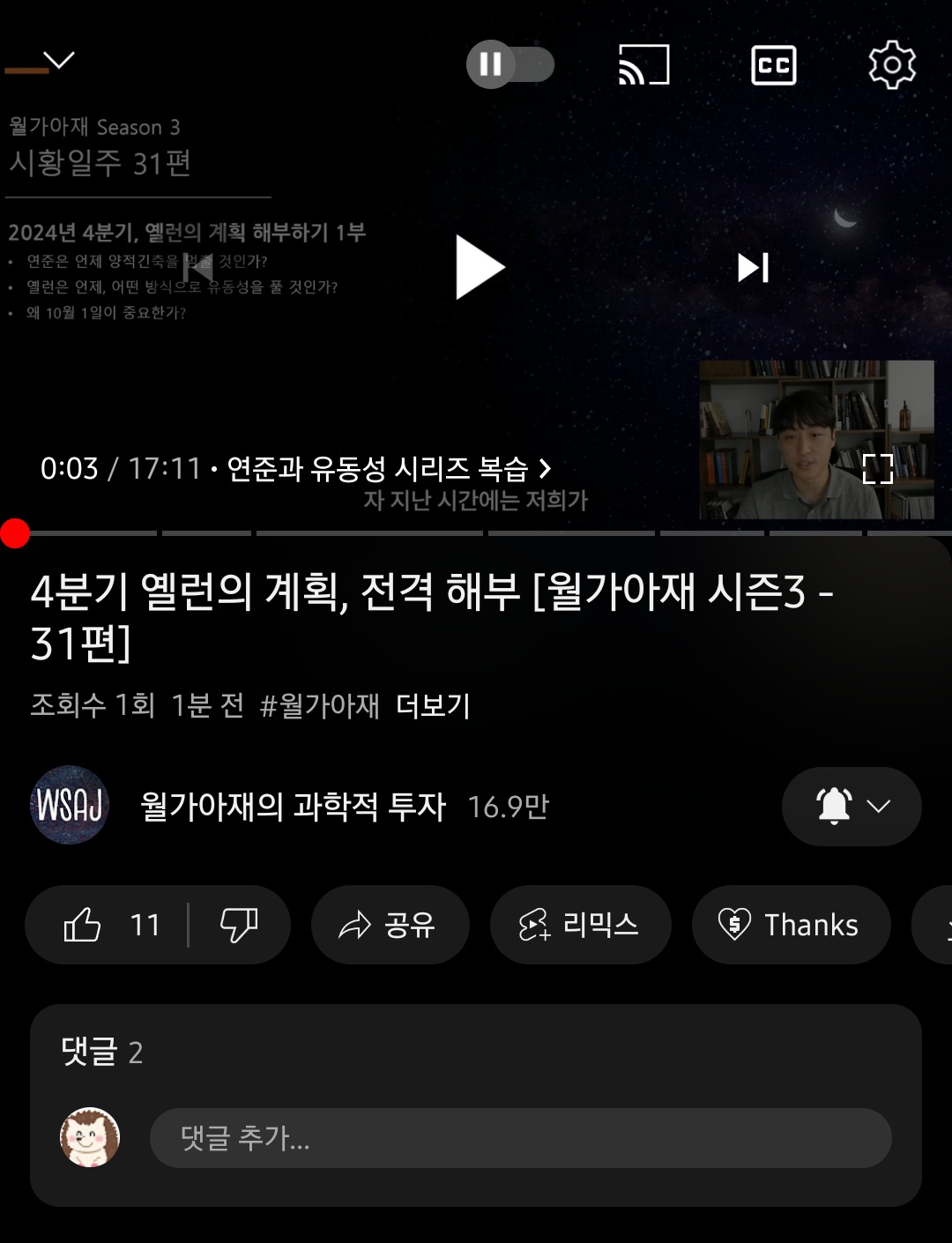Viewport: 952px width, 1243px height.
Task: Cast video to another device
Action: pyautogui.click(x=643, y=65)
